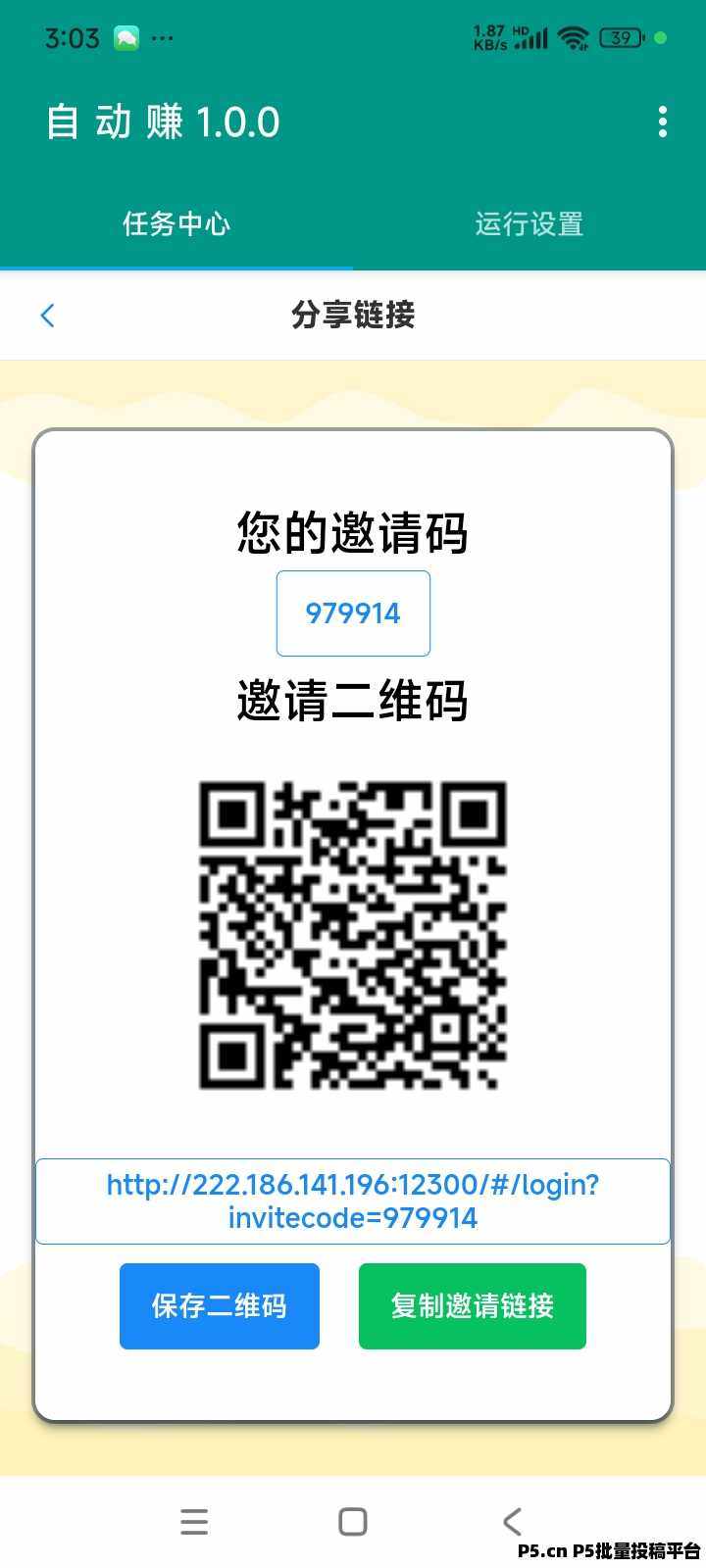Go back from the 分享链接 page
The image size is (706, 1568).
47,316
